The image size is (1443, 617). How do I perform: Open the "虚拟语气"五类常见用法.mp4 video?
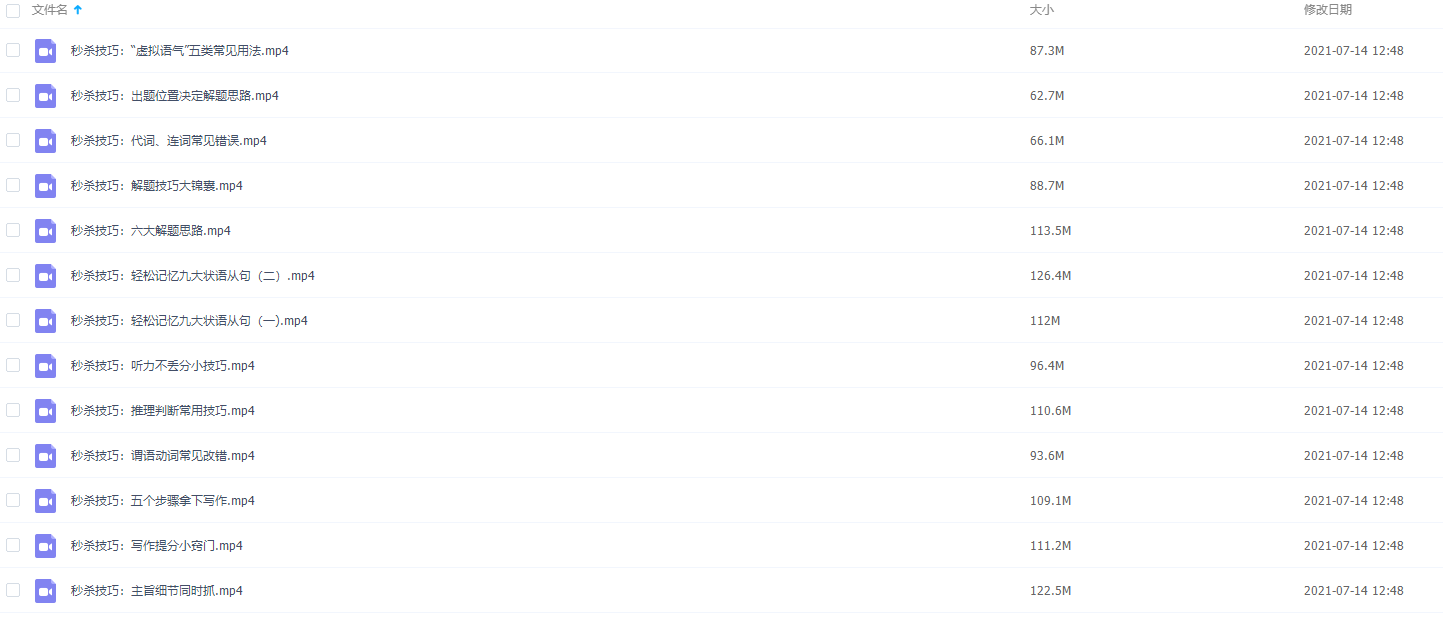tap(180, 51)
